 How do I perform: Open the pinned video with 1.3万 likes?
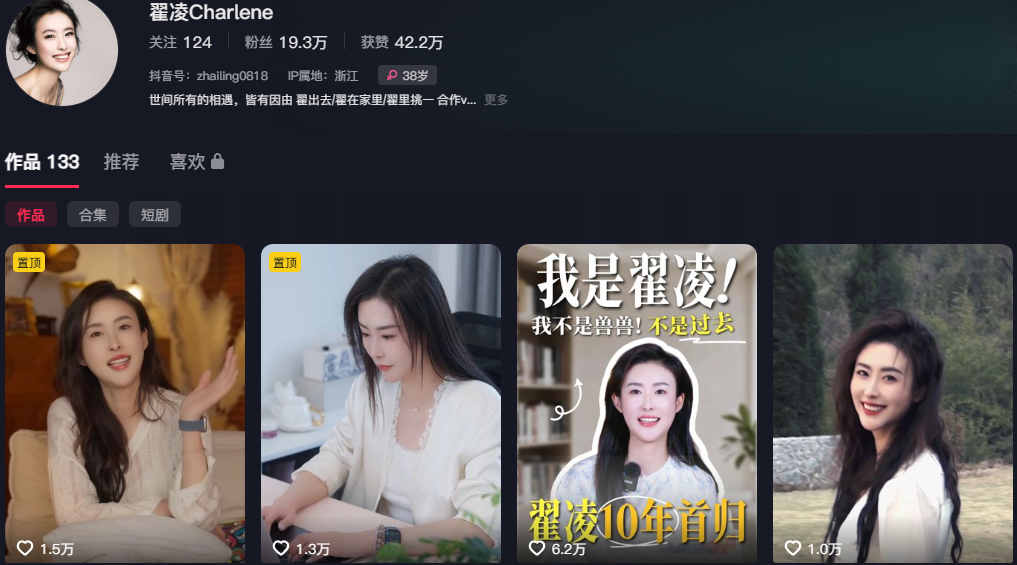point(381,400)
